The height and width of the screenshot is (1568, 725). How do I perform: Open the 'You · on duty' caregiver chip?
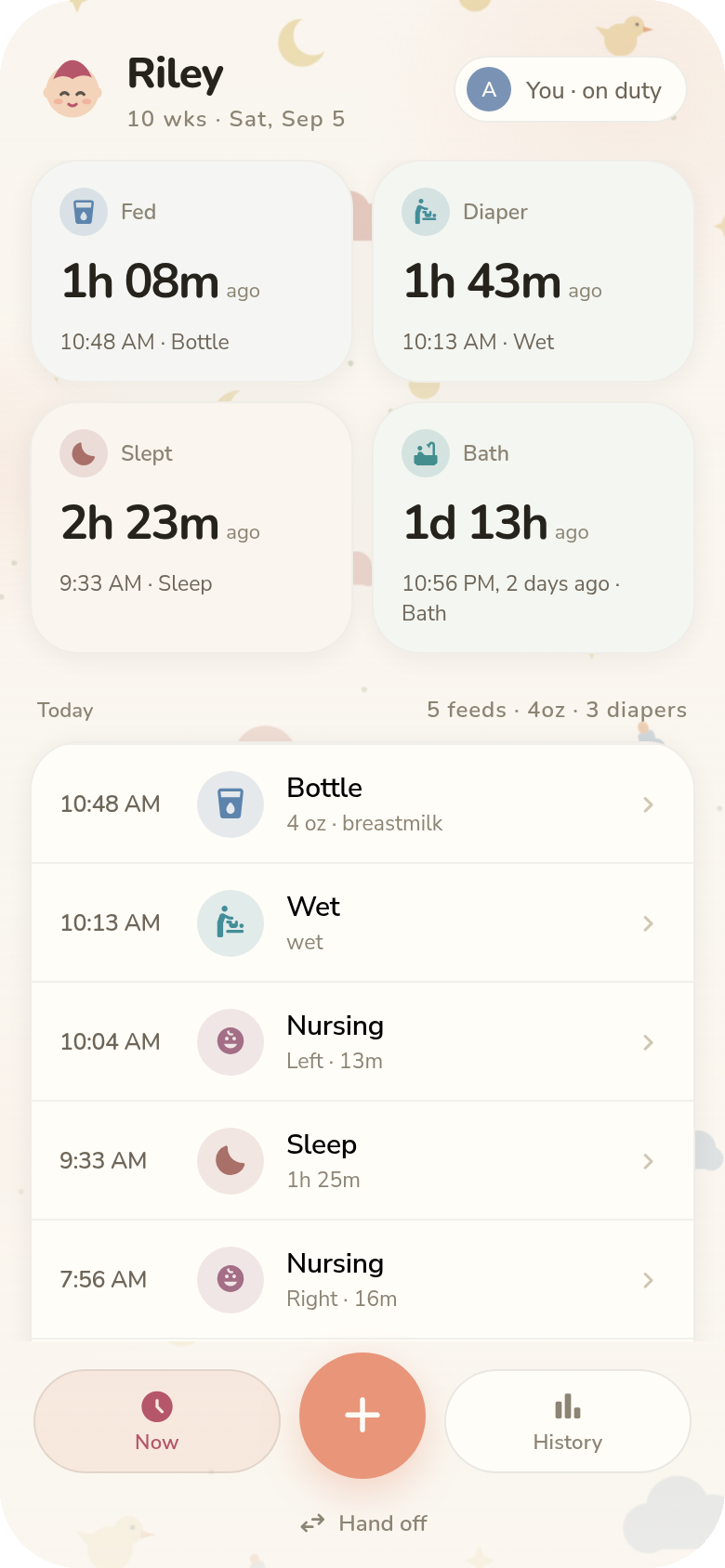571,90
